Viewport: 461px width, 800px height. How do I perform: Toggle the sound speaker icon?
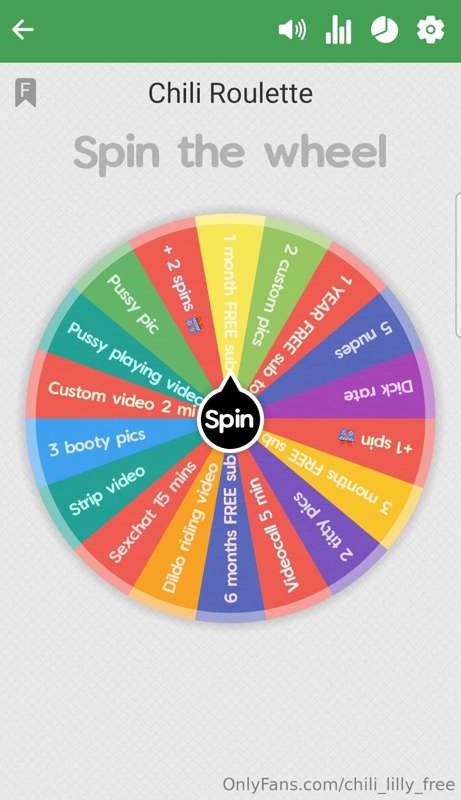coord(292,30)
